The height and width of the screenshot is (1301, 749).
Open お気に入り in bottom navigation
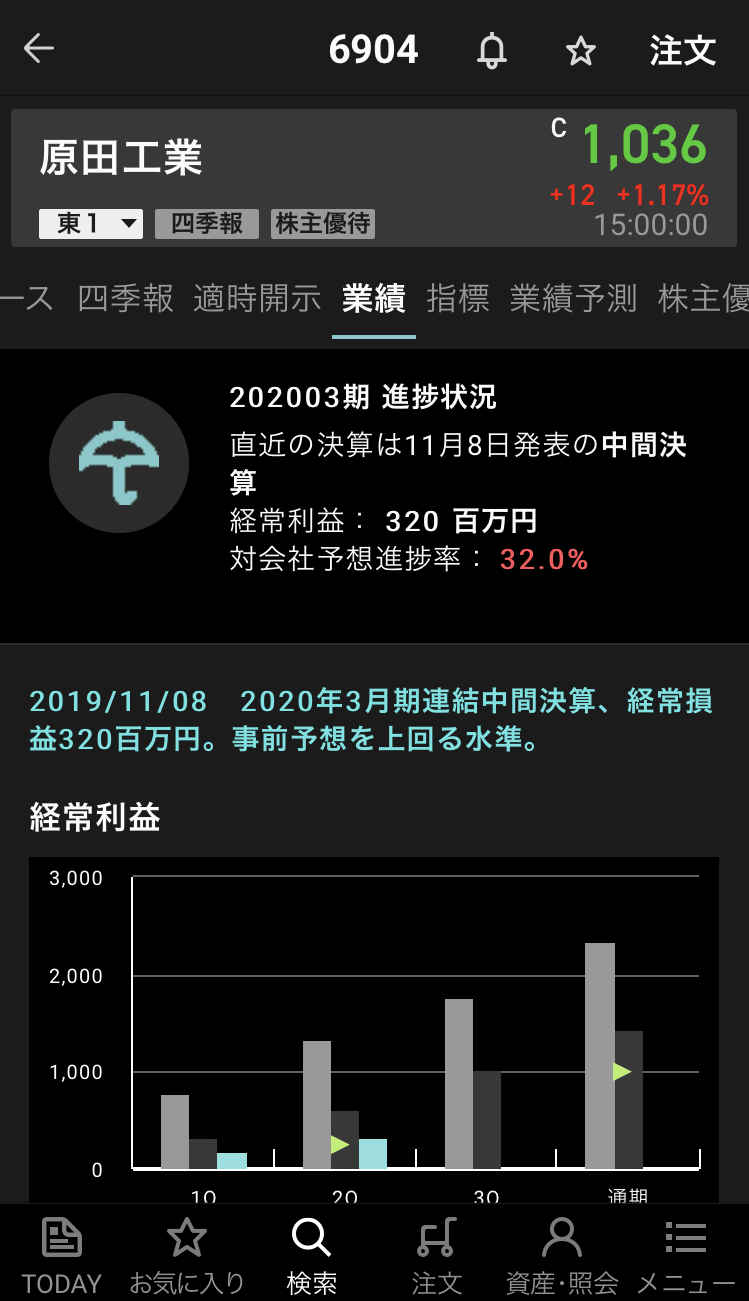[x=187, y=1255]
